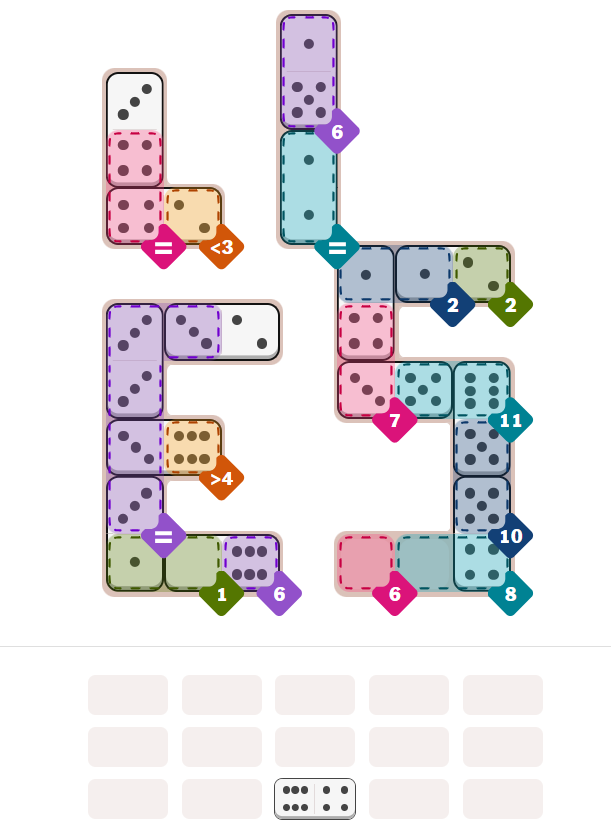Tap the orange two-pip tile marked <3

coord(192,216)
